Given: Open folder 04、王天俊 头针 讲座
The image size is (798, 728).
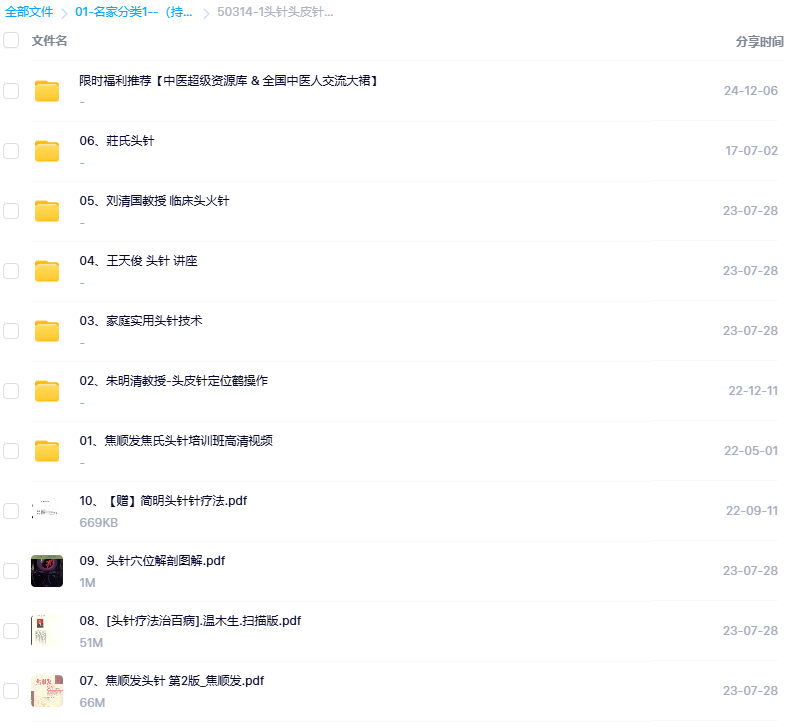Looking at the screenshot, I should click(x=138, y=261).
